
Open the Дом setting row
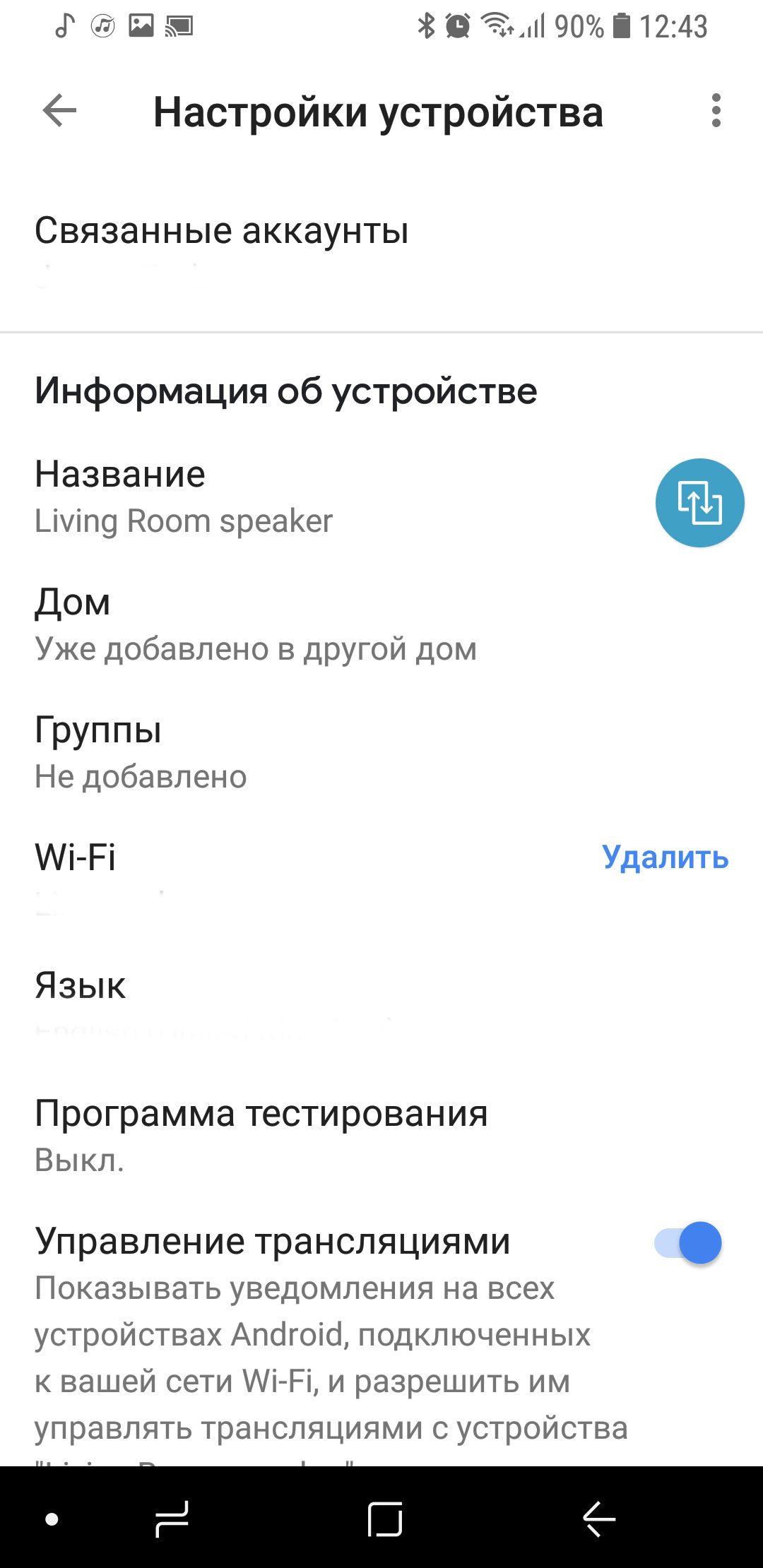(381, 624)
